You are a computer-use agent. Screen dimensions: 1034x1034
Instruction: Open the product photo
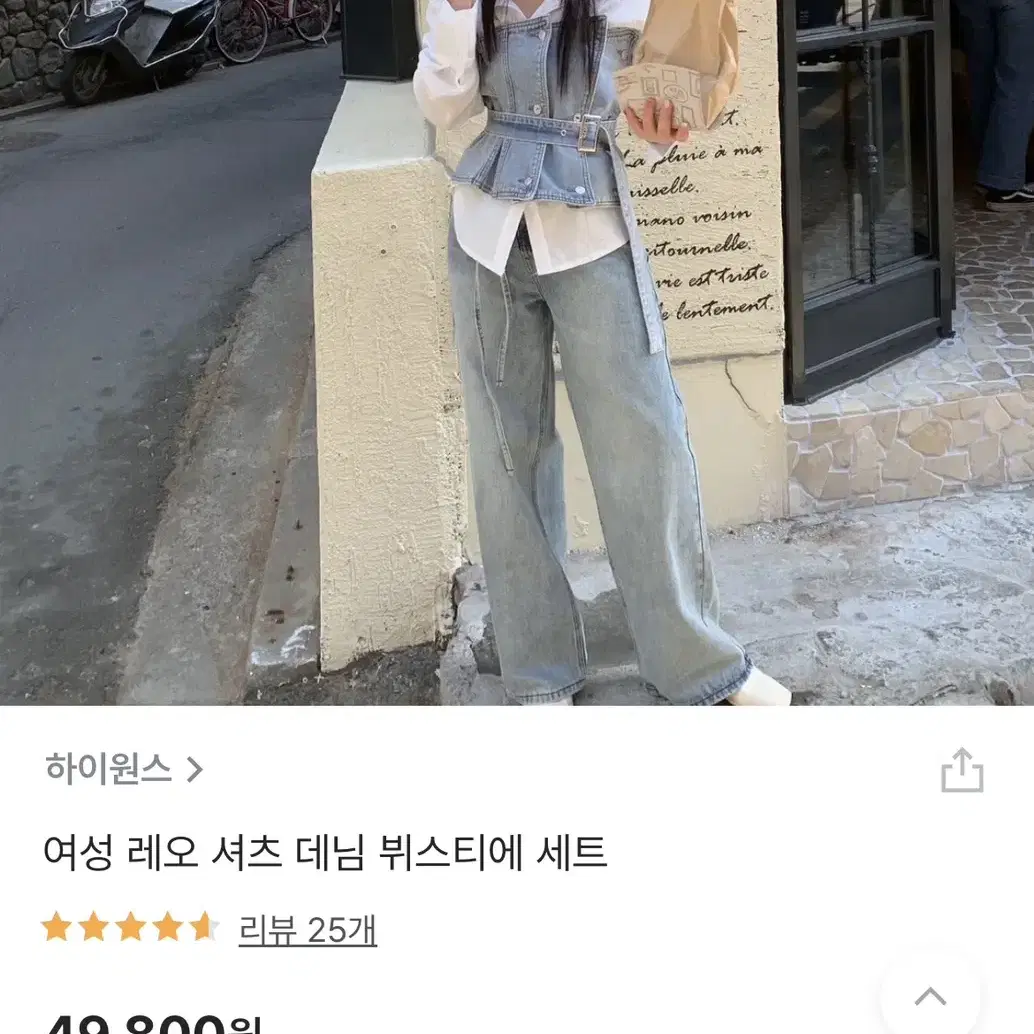[x=517, y=350]
